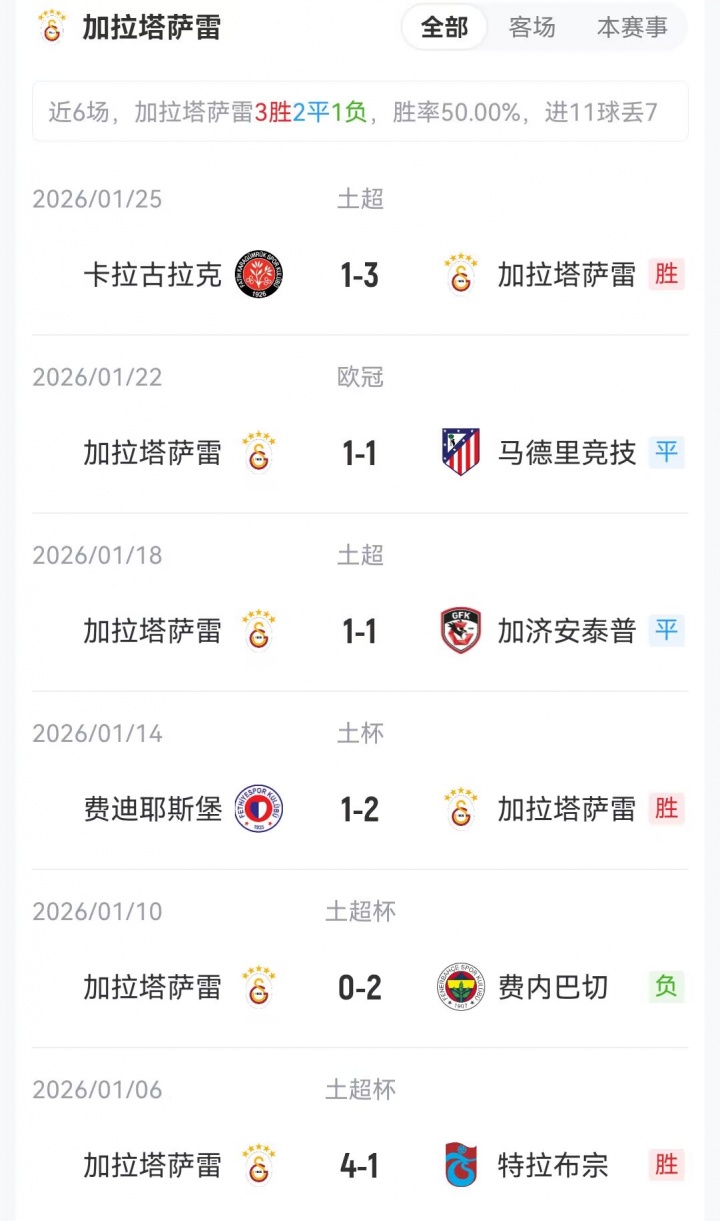720x1221 pixels.
Task: Switch to the 客场 tab
Action: coord(532,28)
